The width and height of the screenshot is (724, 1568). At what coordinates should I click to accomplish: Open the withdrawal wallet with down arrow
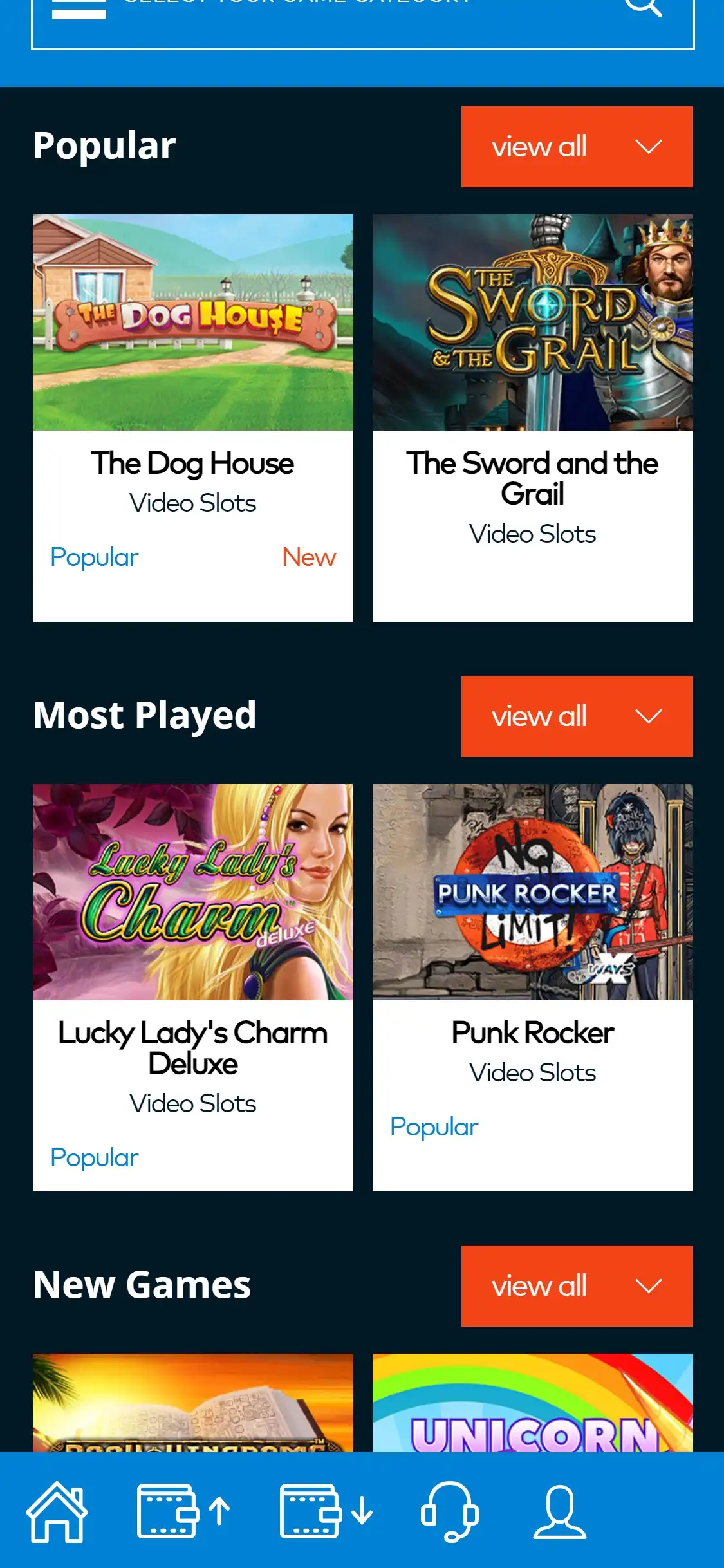(x=326, y=1511)
